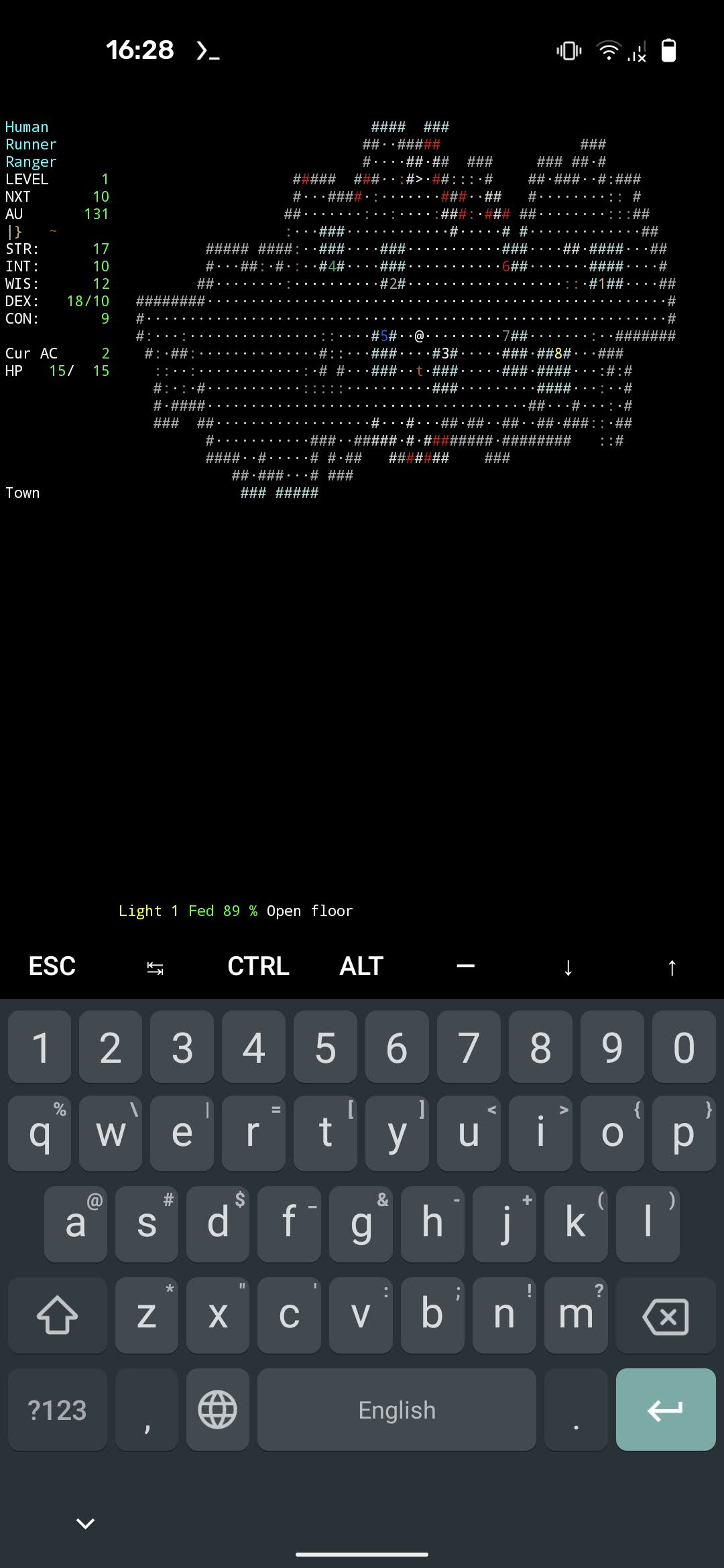Switch to the ?123 symbols keyboard
The height and width of the screenshot is (1568, 724).
(58, 1410)
